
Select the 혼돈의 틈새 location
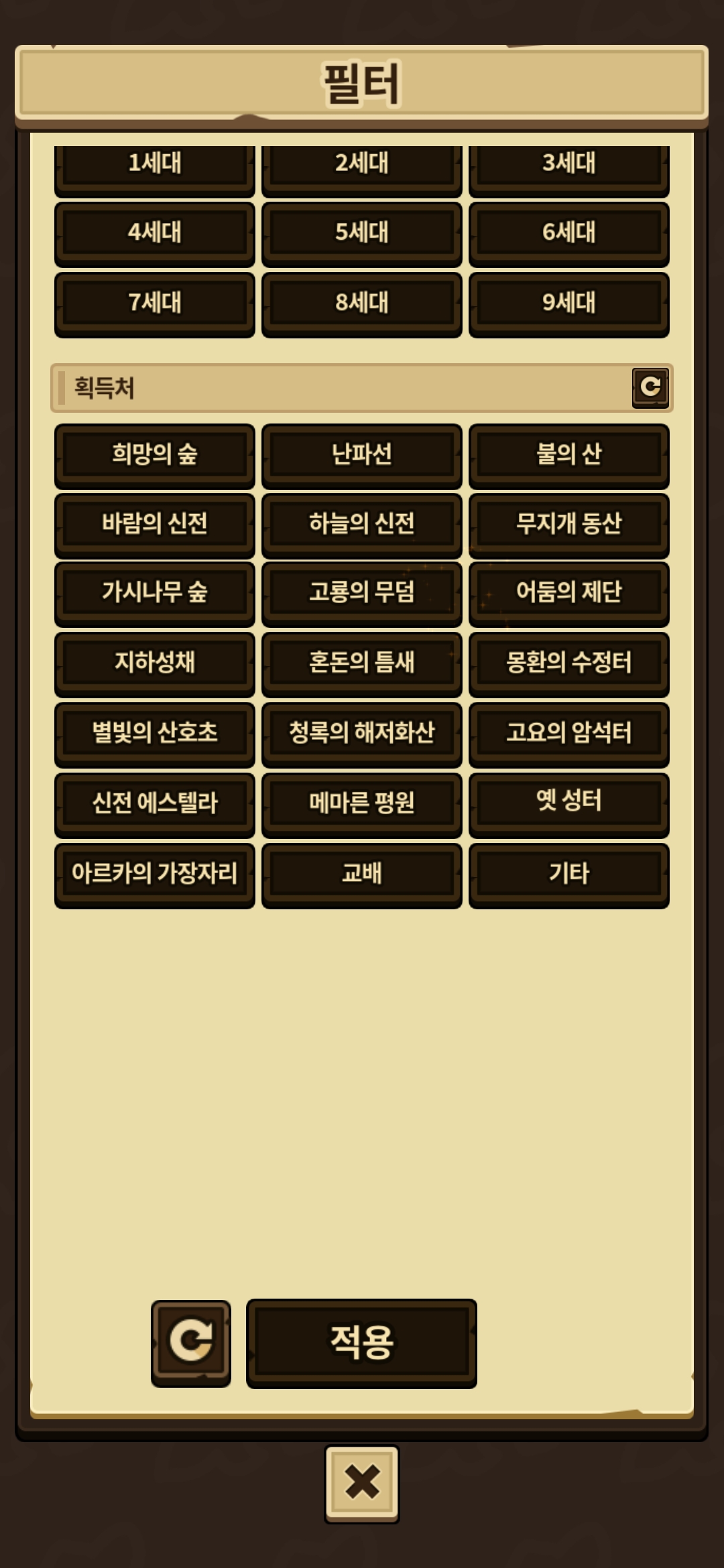pyautogui.click(x=361, y=663)
